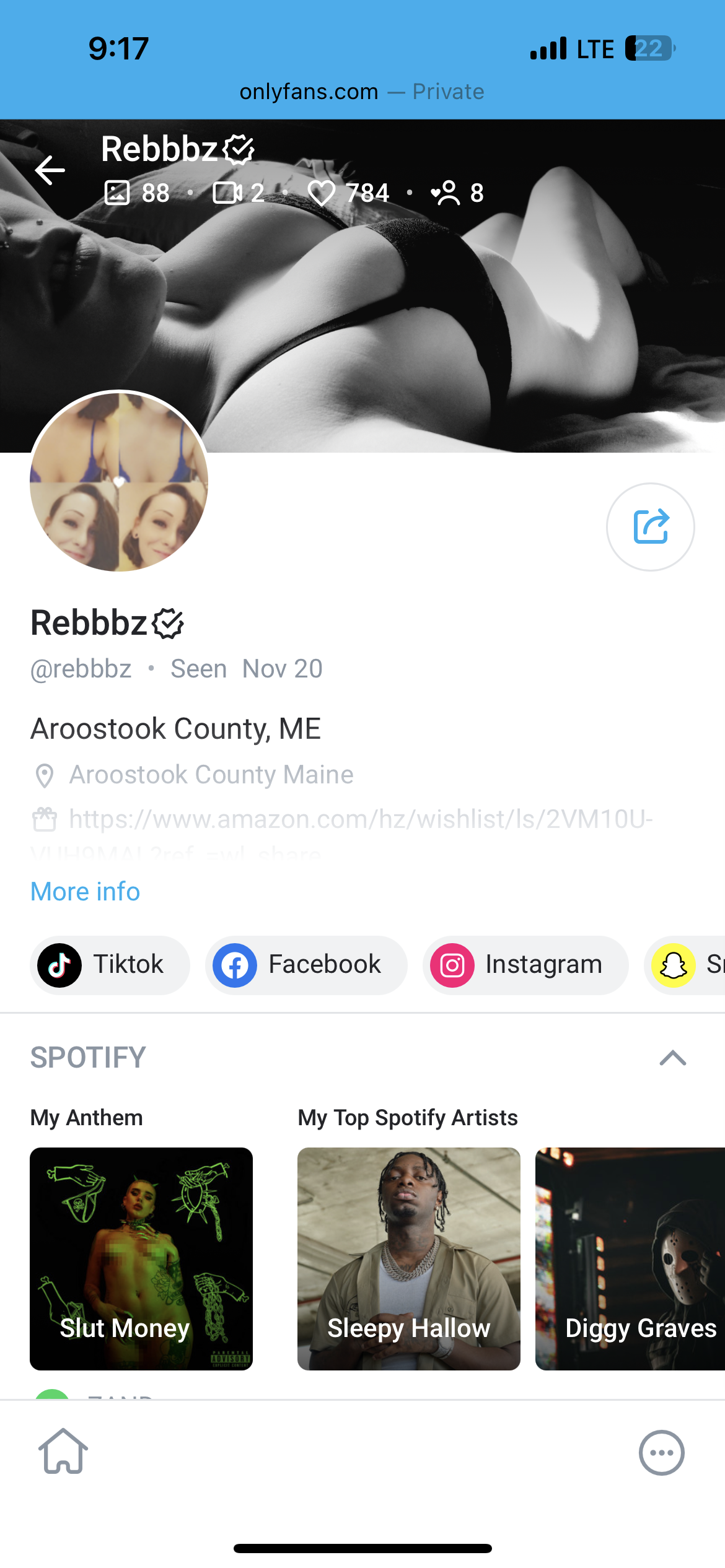The height and width of the screenshot is (1568, 725).
Task: Open the more options menu
Action: tap(662, 1452)
